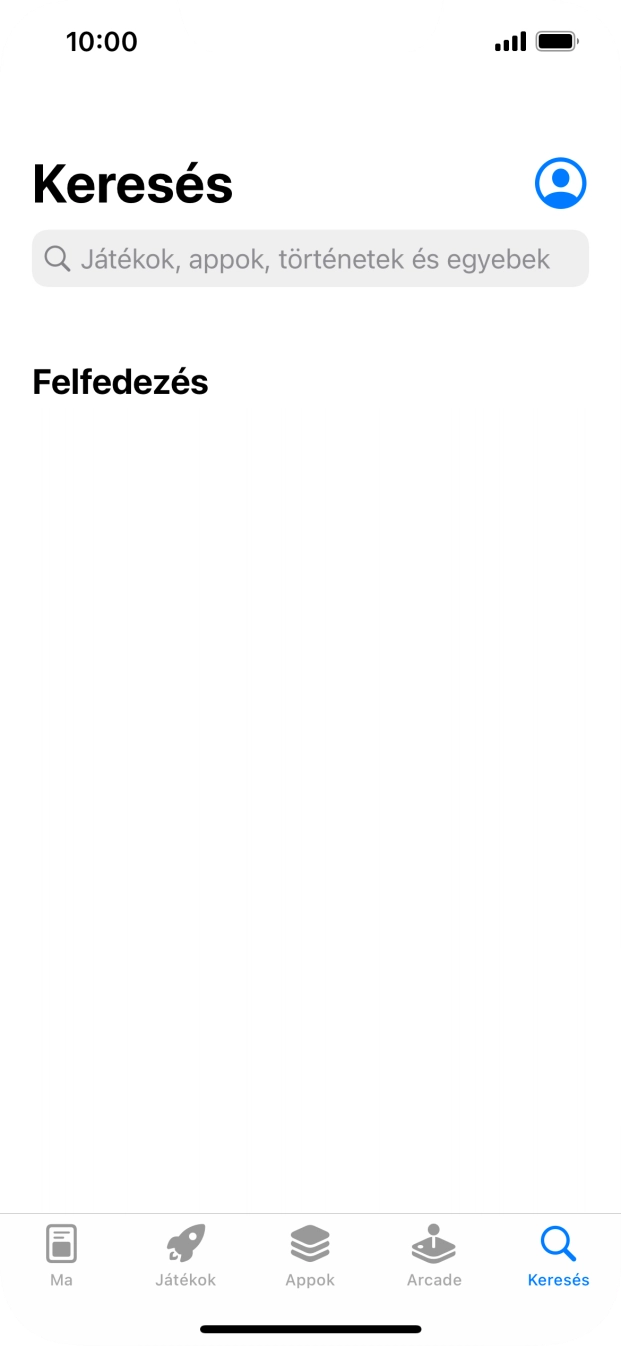Viewport: 621px width, 1346px height.
Task: Tap the Keresés tab
Action: click(x=558, y=1255)
